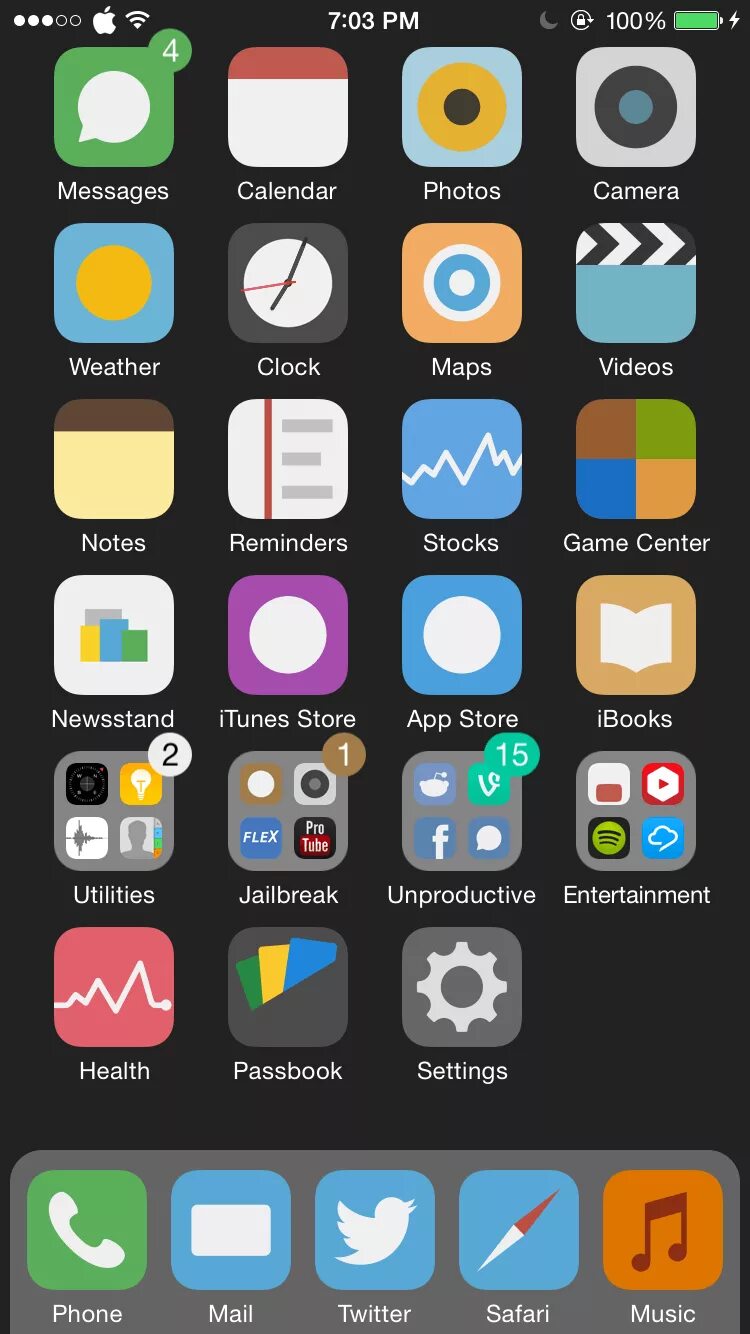Open the Music app
Screen dimensions: 750x1334
[x=663, y=1230]
